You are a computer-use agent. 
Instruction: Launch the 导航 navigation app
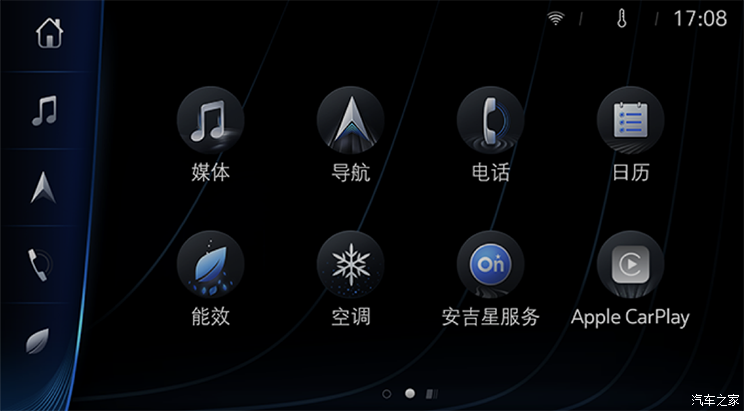coord(350,121)
